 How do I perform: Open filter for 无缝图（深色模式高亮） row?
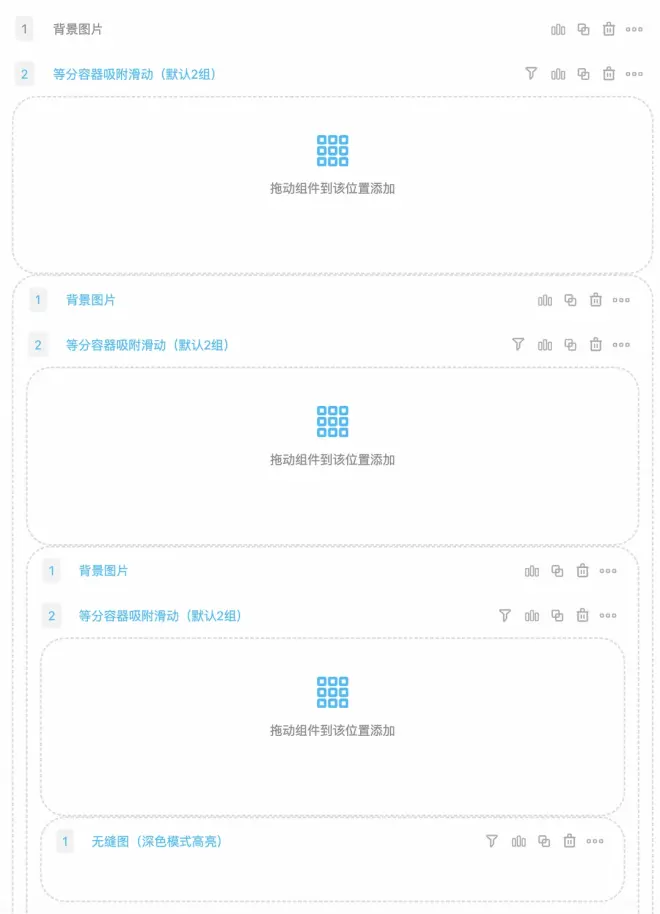point(492,841)
